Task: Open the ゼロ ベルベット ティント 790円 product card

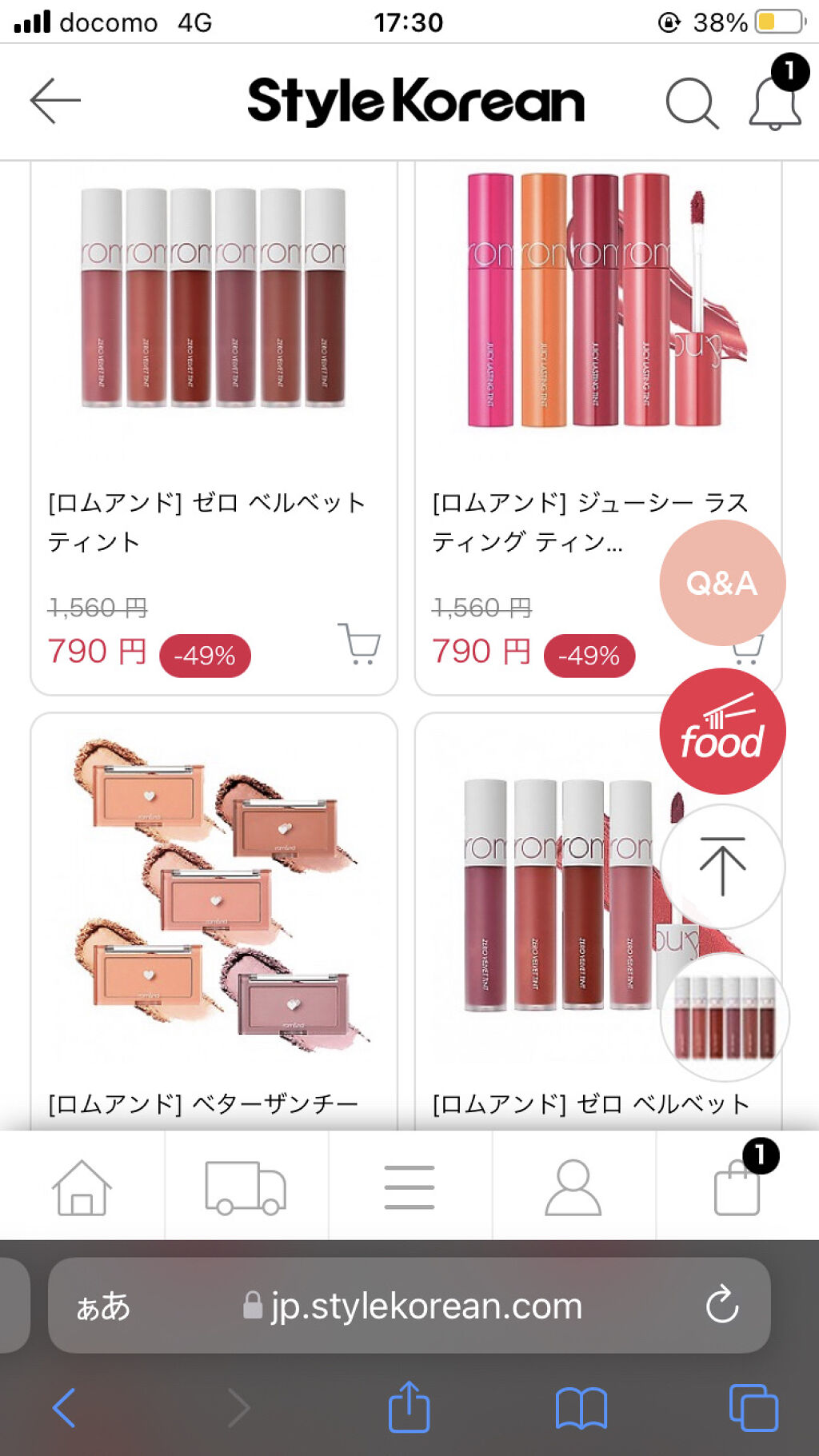Action: 214,320
